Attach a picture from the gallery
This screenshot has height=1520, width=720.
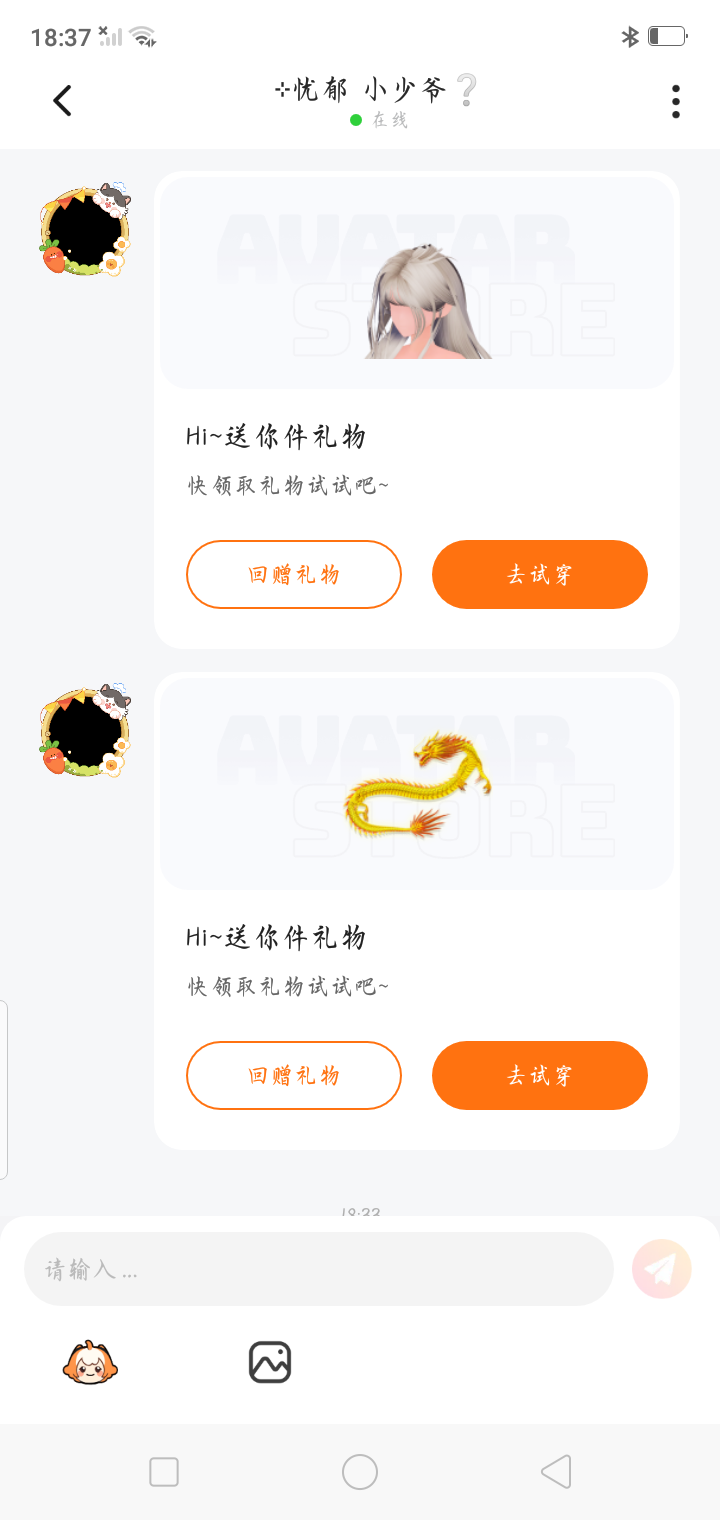pyautogui.click(x=269, y=1362)
